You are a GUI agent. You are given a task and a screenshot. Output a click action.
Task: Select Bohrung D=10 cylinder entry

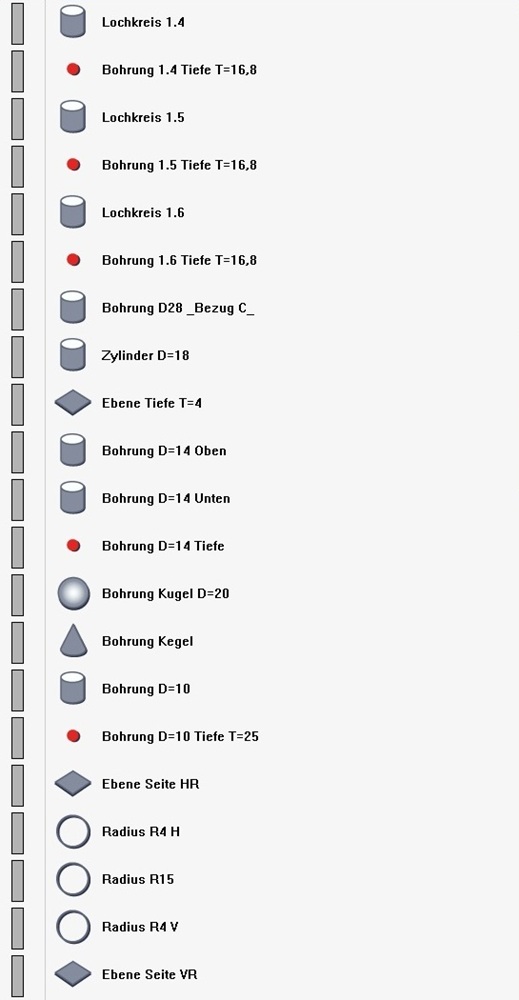click(x=146, y=689)
